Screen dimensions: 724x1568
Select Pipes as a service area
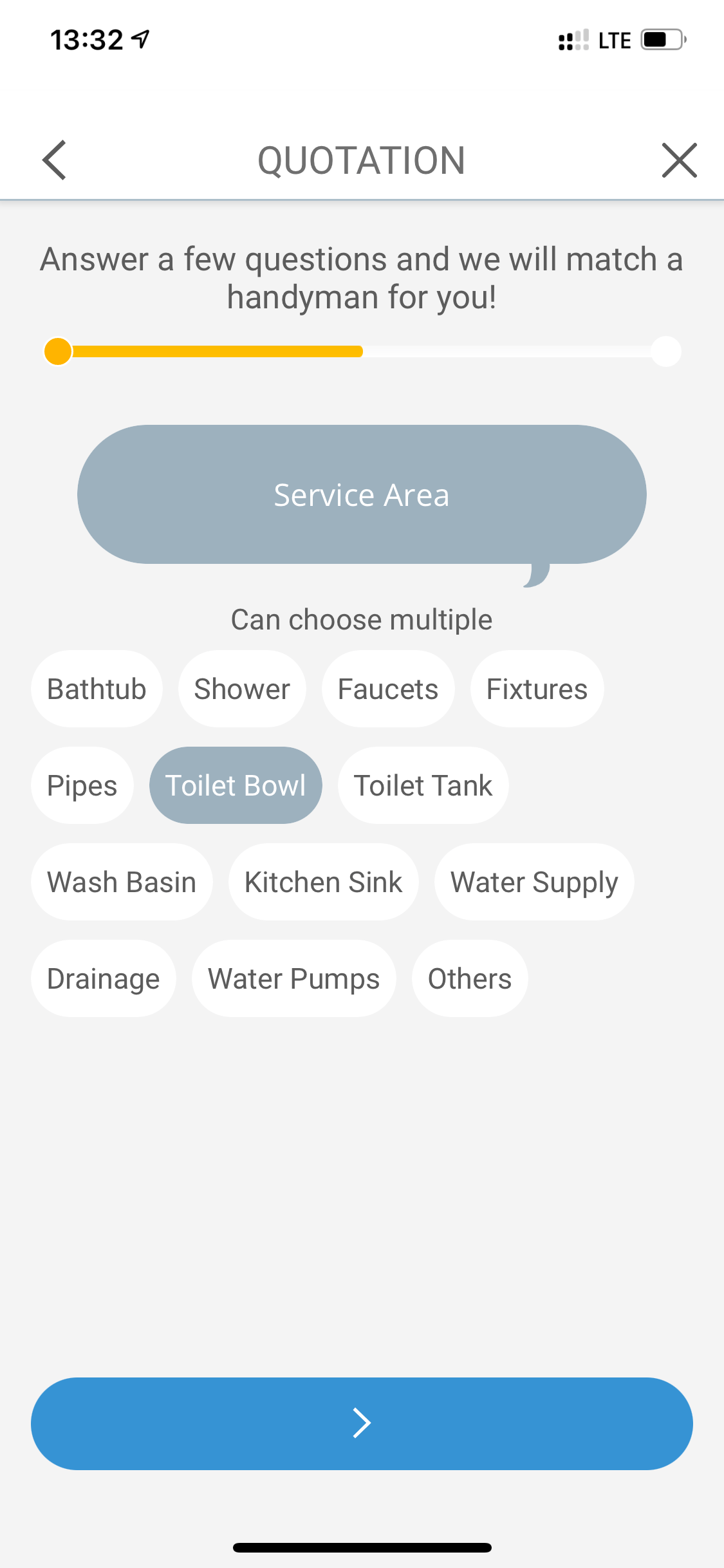82,785
